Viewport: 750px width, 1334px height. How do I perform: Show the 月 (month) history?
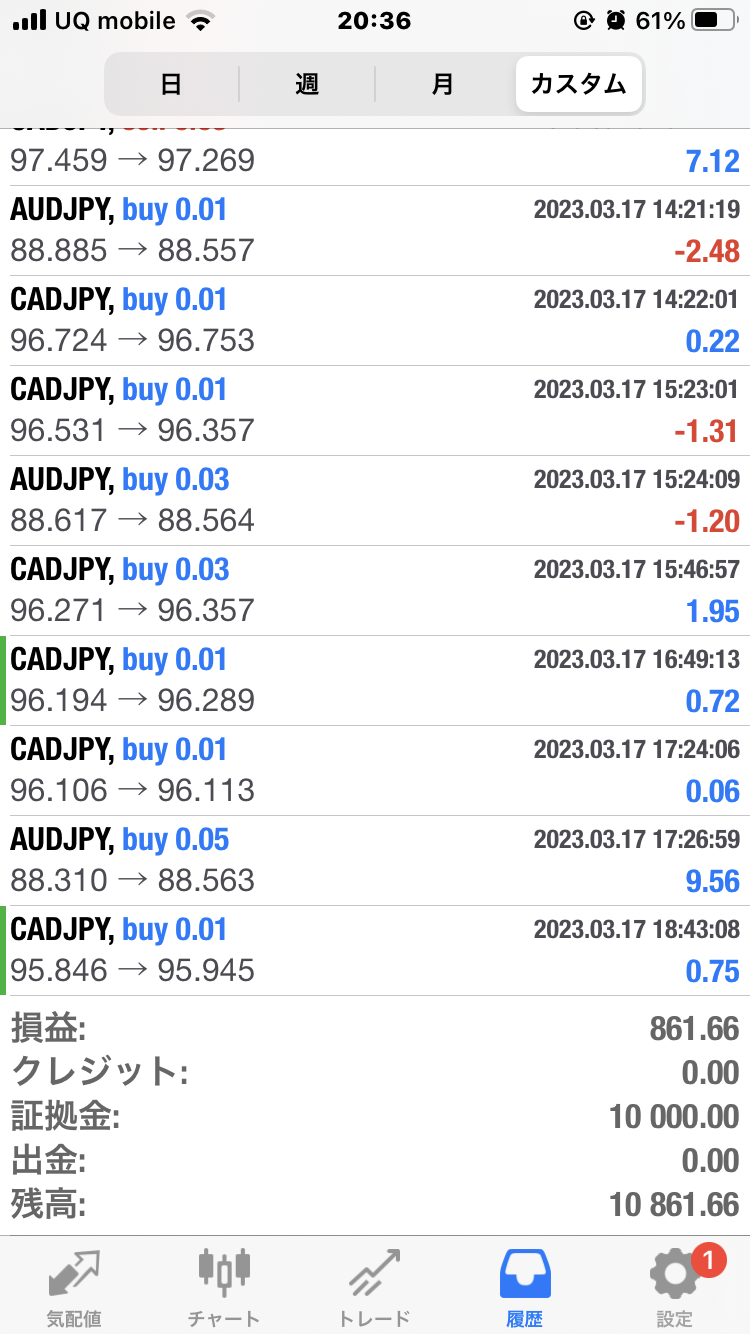click(443, 84)
